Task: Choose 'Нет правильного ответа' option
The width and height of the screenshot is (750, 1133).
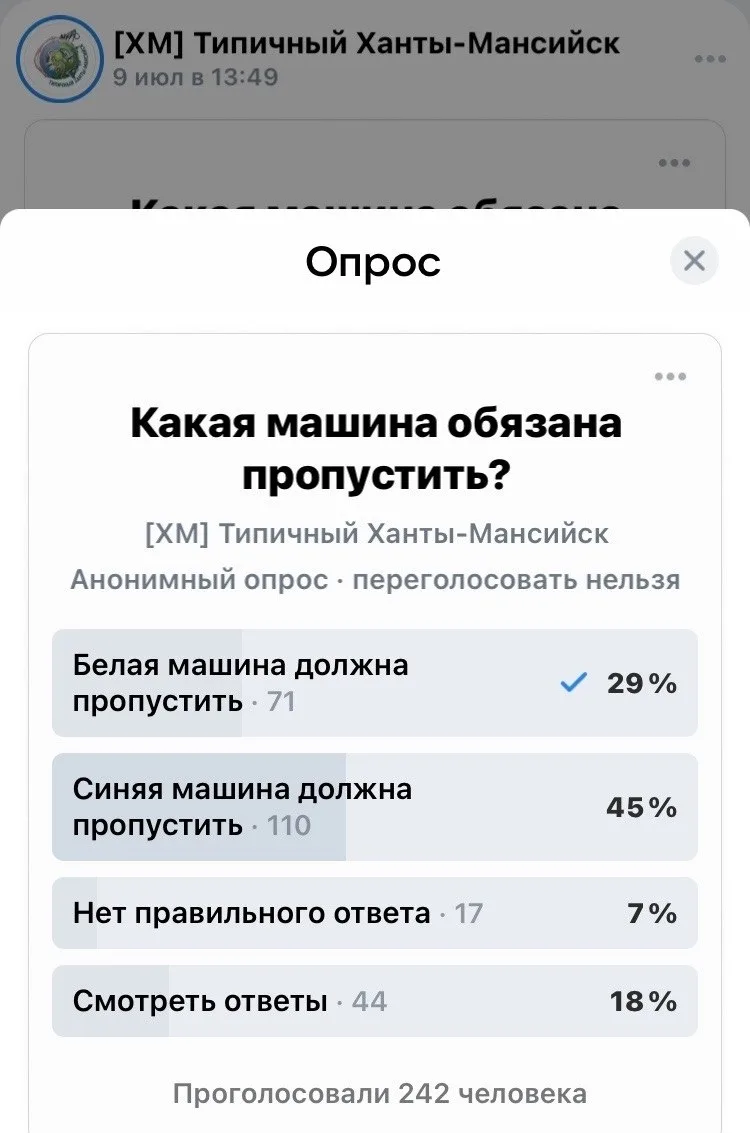Action: (x=374, y=913)
